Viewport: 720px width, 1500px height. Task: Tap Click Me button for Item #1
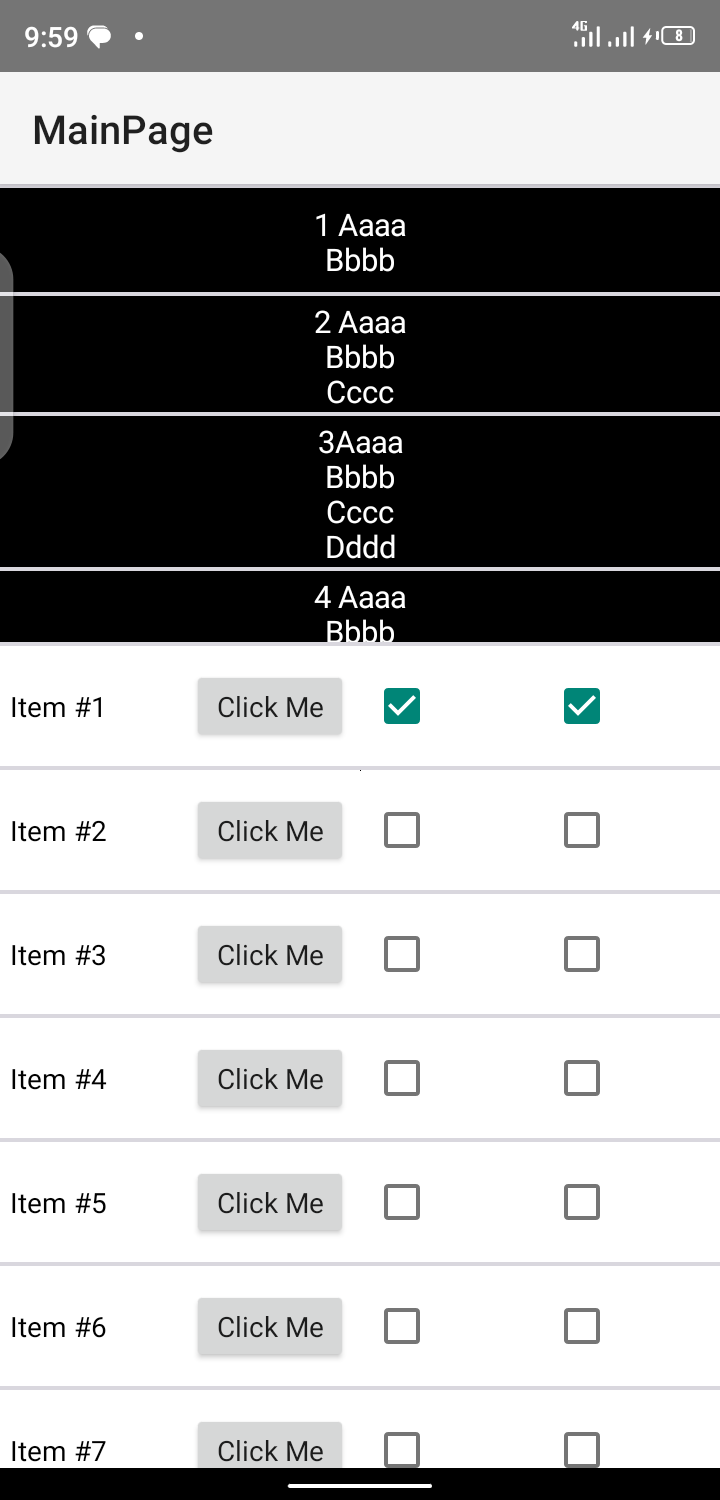[x=270, y=707]
